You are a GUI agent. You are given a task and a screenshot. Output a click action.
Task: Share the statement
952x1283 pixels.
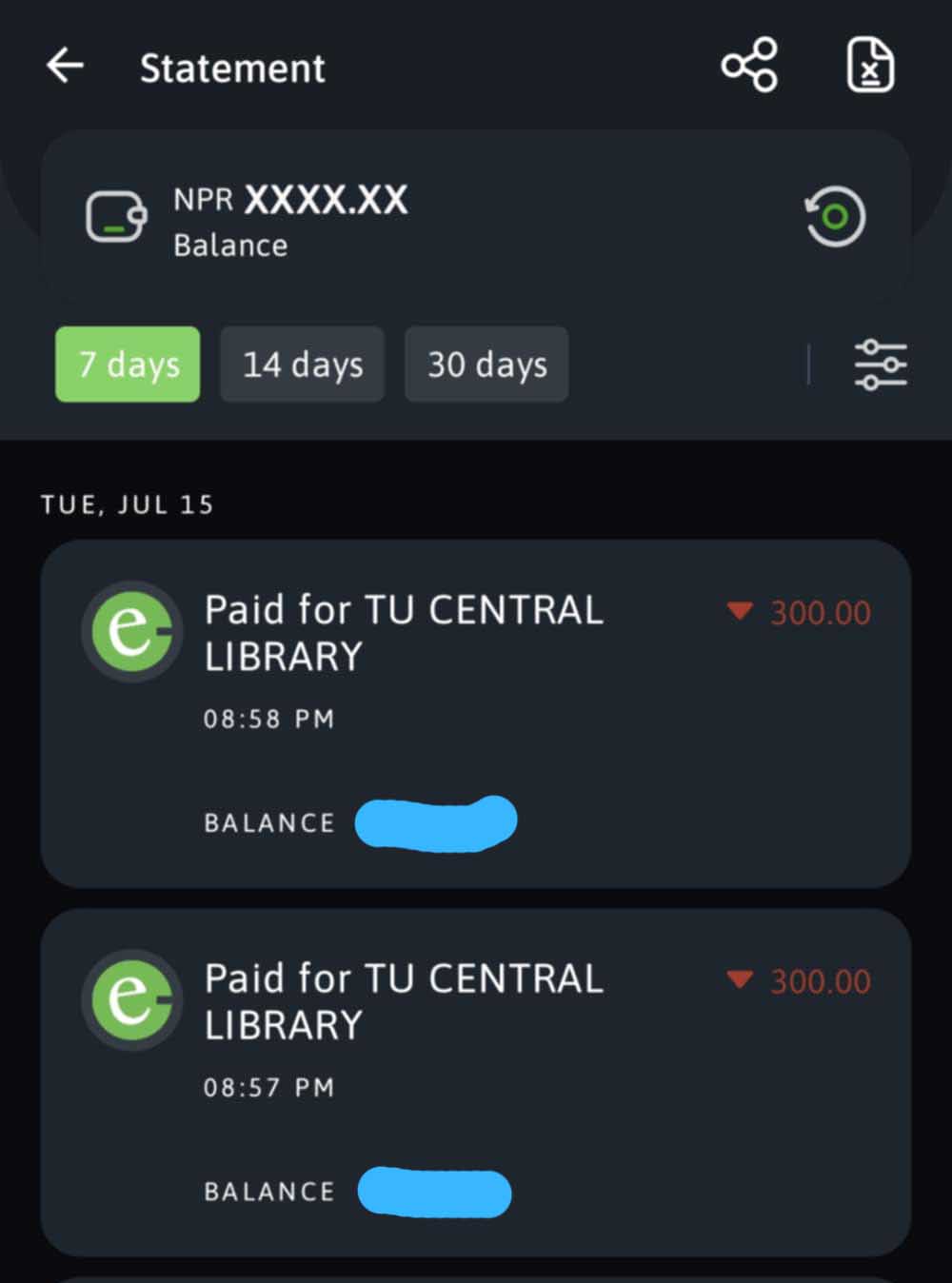point(749,66)
